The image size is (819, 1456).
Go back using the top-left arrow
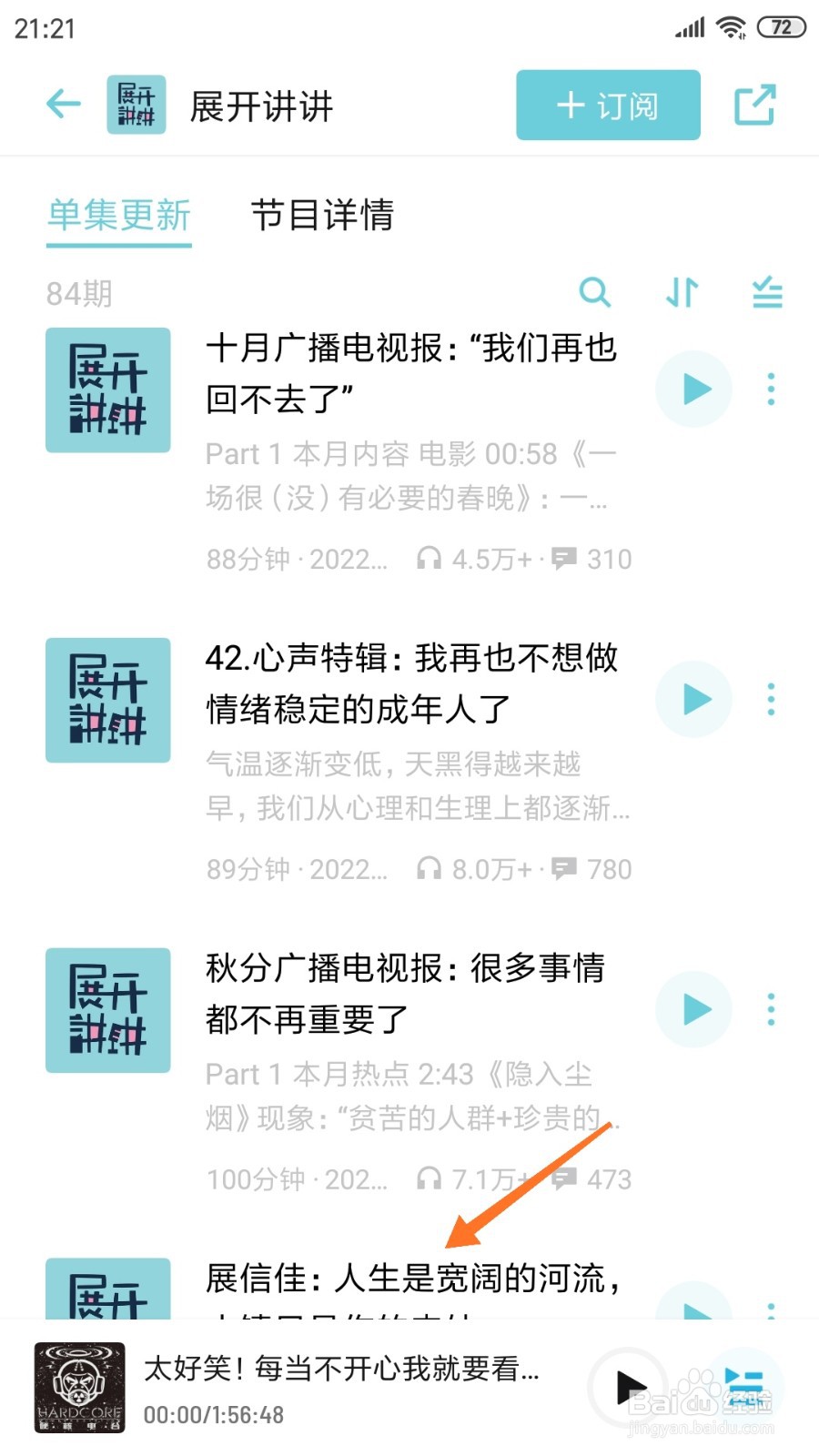coord(64,105)
